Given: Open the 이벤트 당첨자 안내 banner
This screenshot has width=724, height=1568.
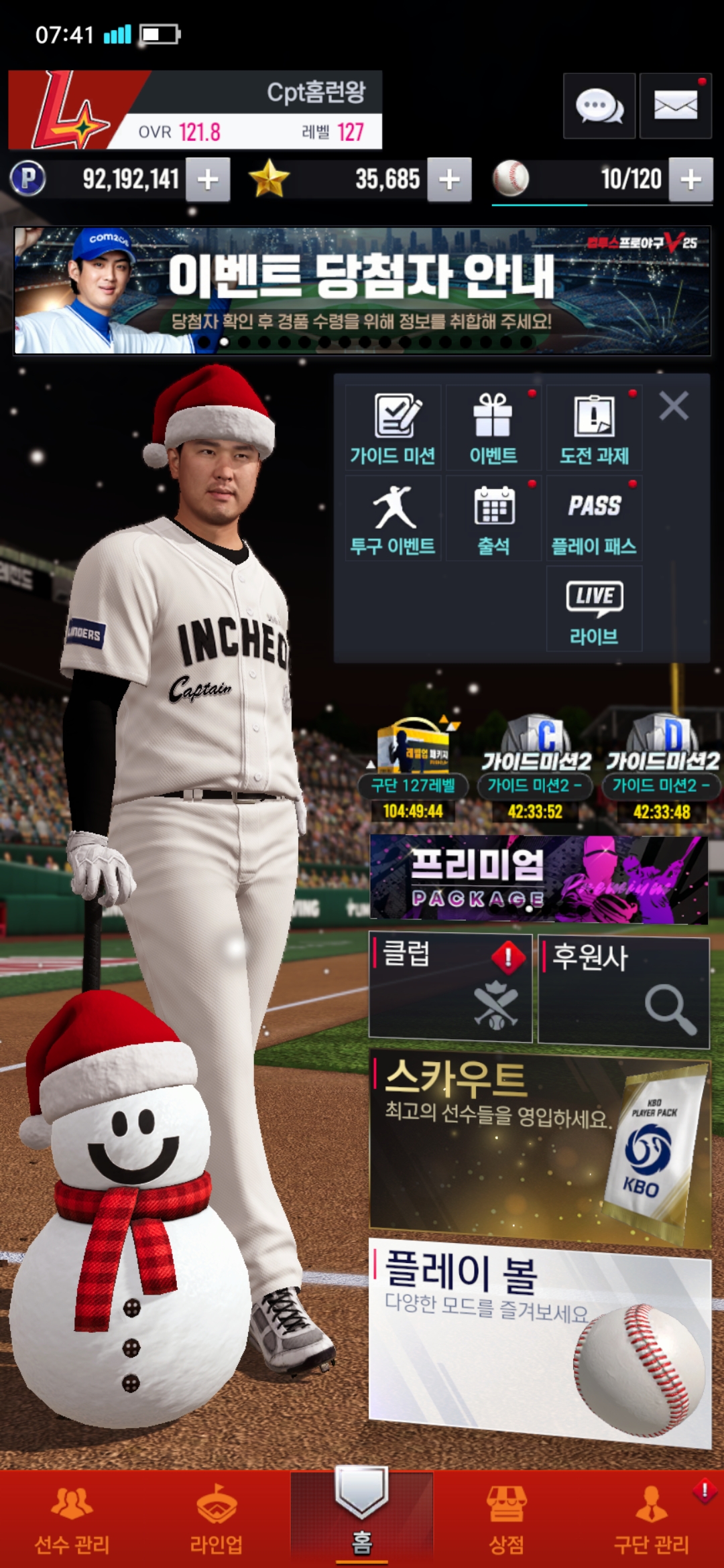Looking at the screenshot, I should point(362,290).
